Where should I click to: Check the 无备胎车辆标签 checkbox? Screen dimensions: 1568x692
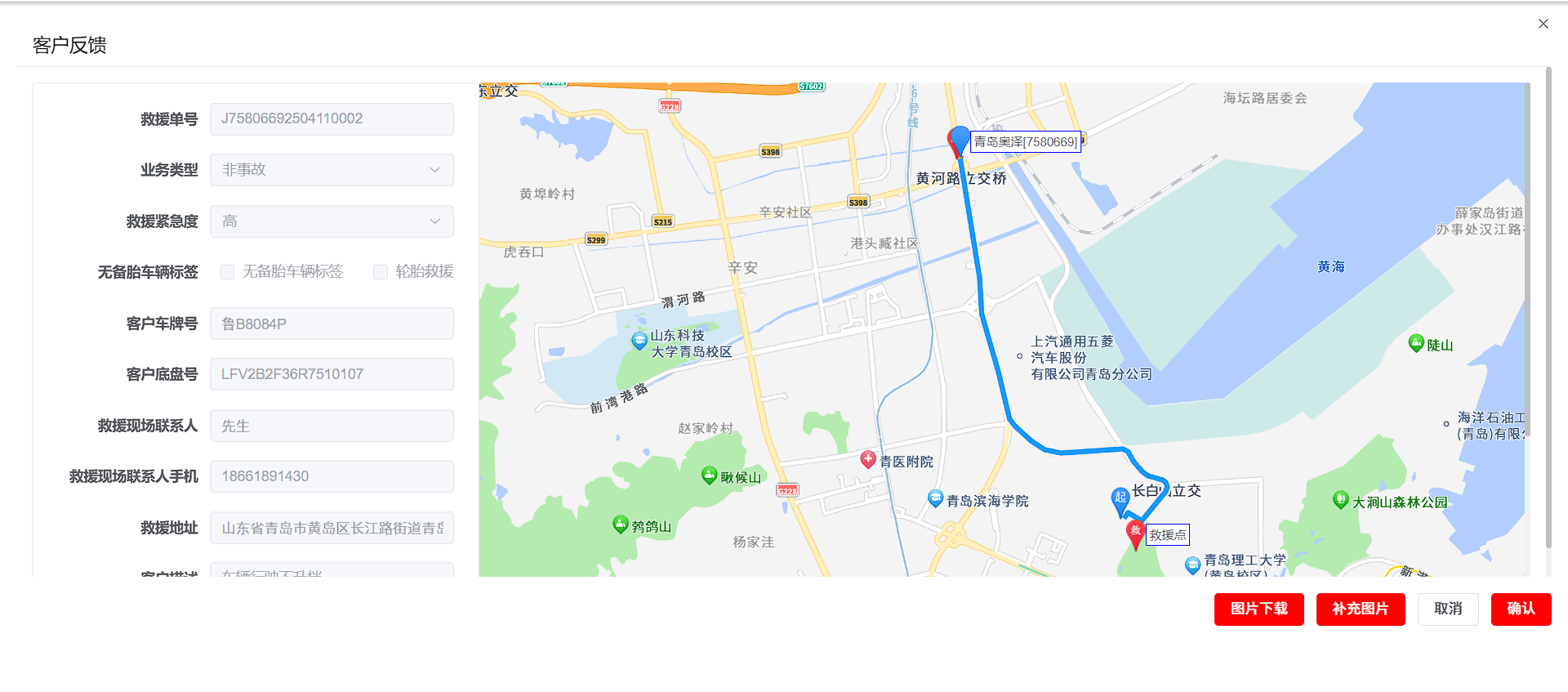tap(228, 272)
